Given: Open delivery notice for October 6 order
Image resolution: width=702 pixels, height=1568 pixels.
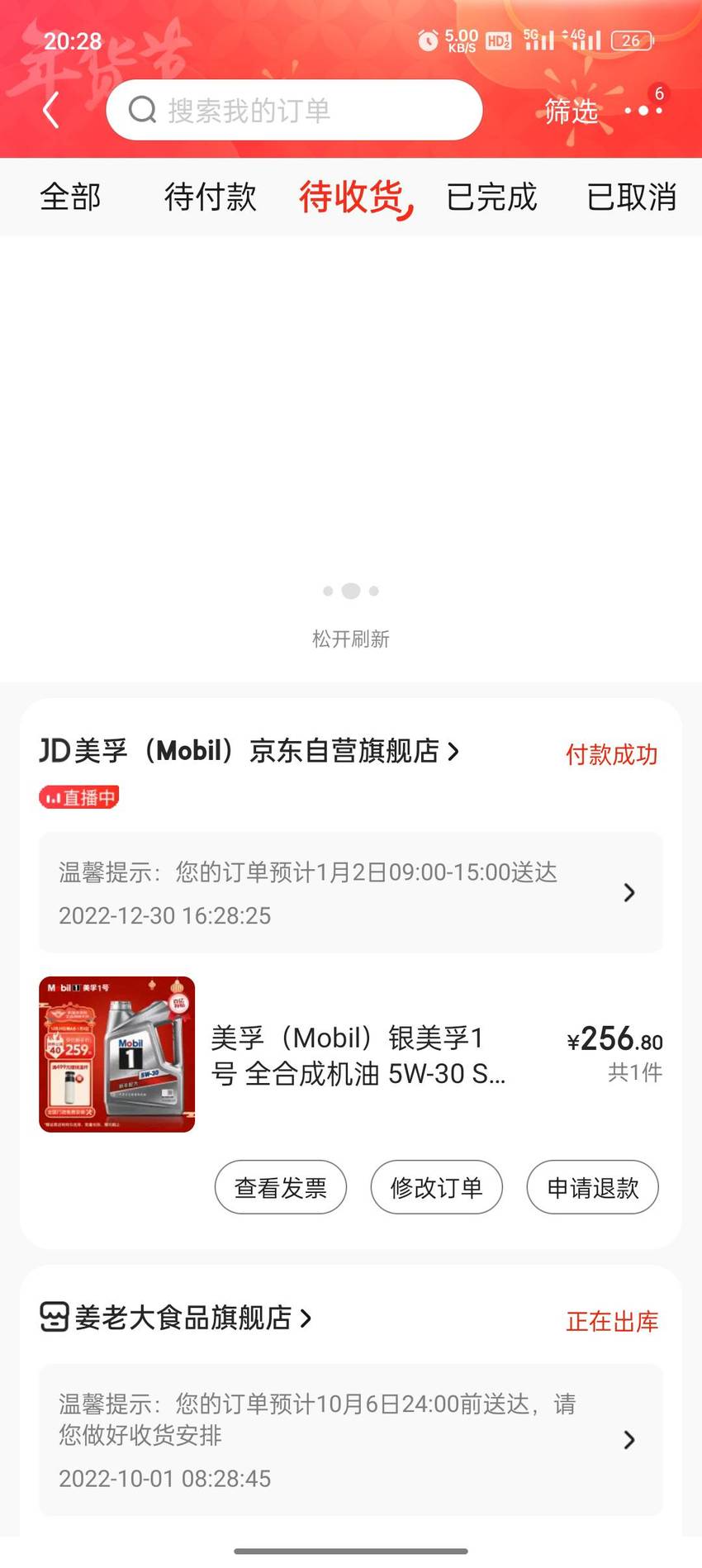Looking at the screenshot, I should 351,1440.
